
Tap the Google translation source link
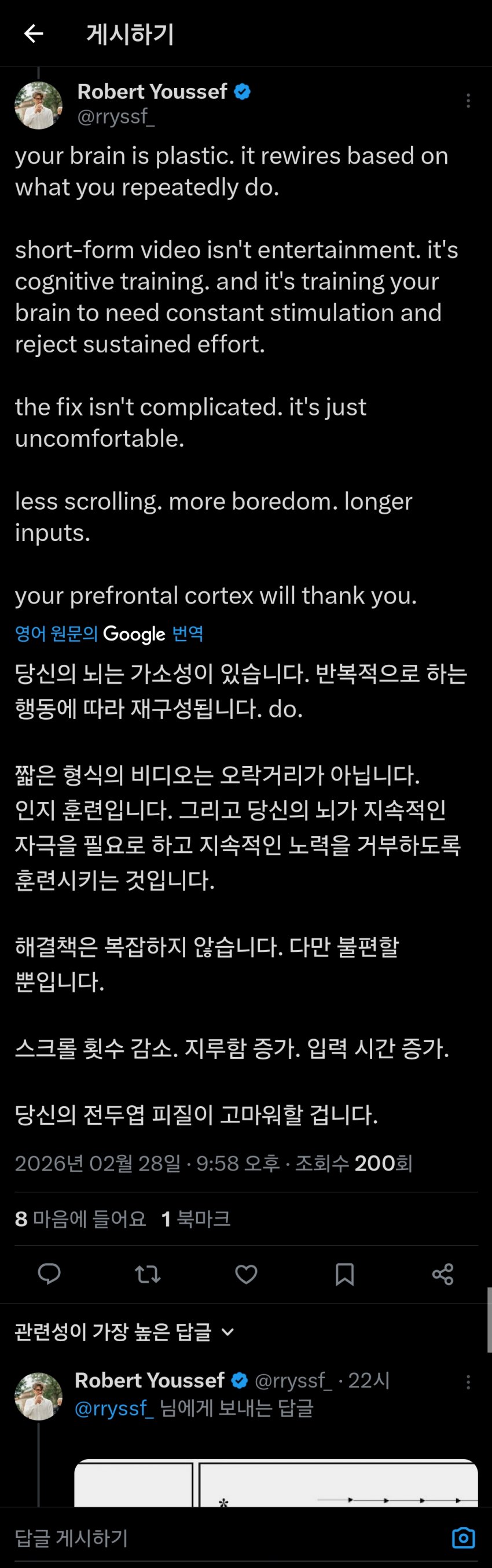click(109, 634)
